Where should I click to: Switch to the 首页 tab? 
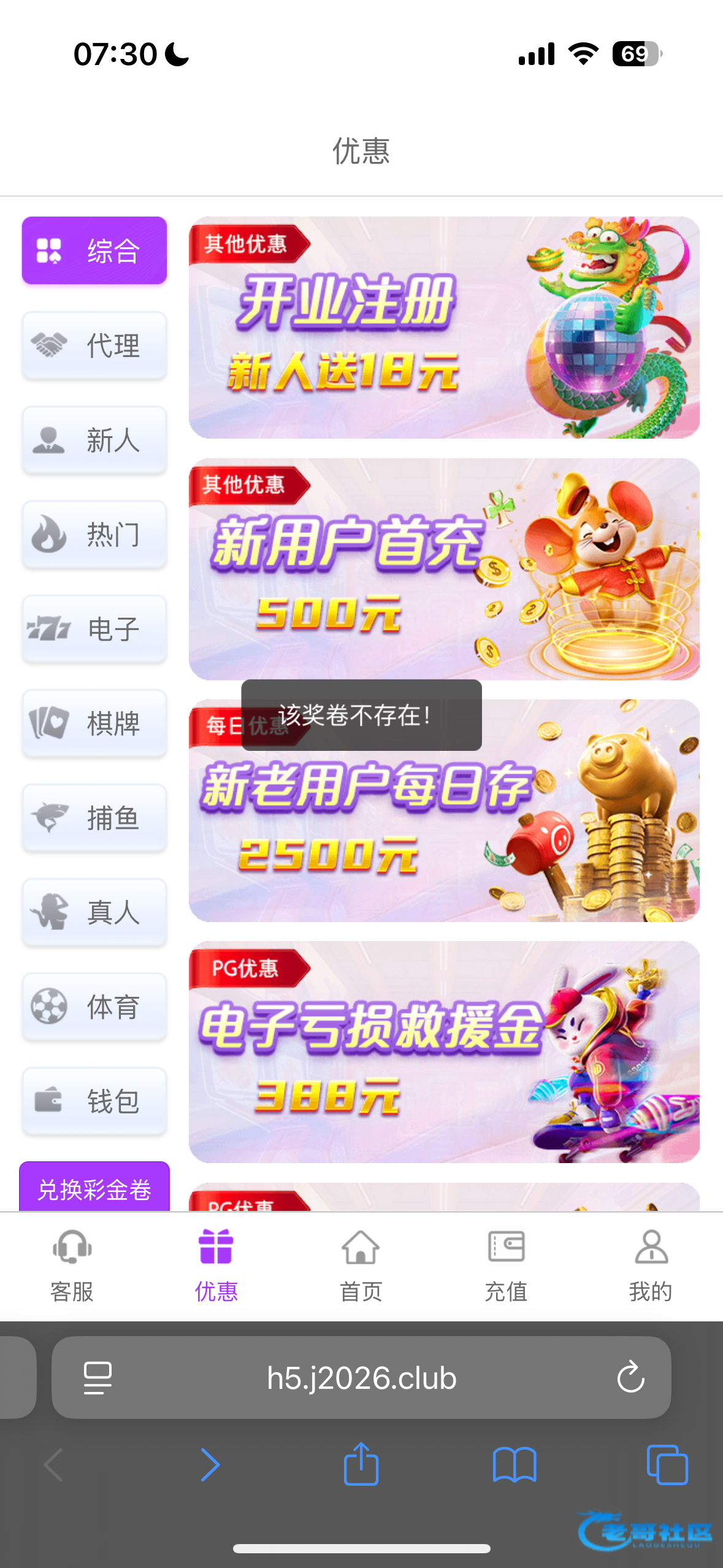pyautogui.click(x=361, y=1265)
